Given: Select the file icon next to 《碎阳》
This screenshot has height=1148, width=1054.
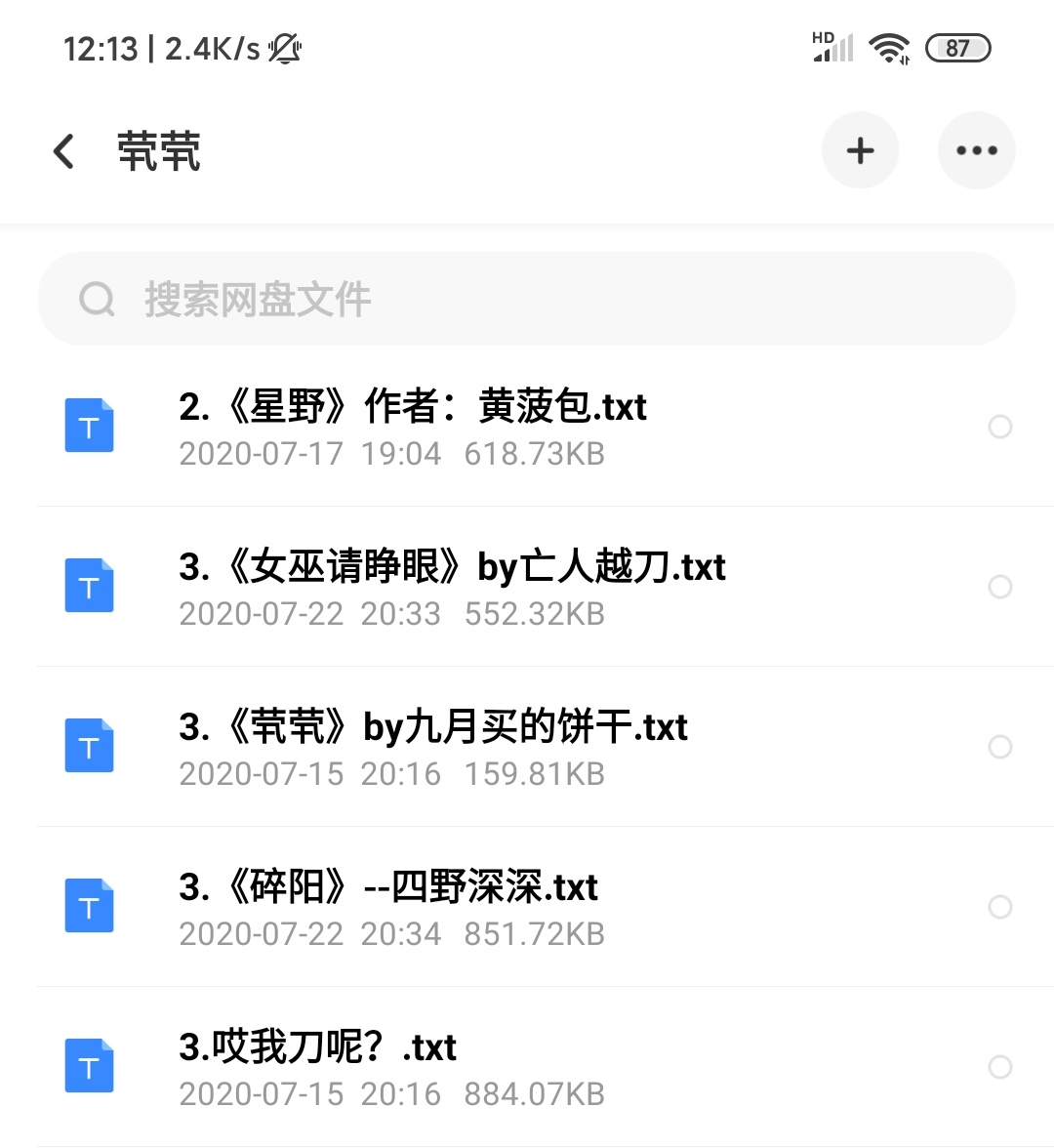Looking at the screenshot, I should pyautogui.click(x=89, y=906).
